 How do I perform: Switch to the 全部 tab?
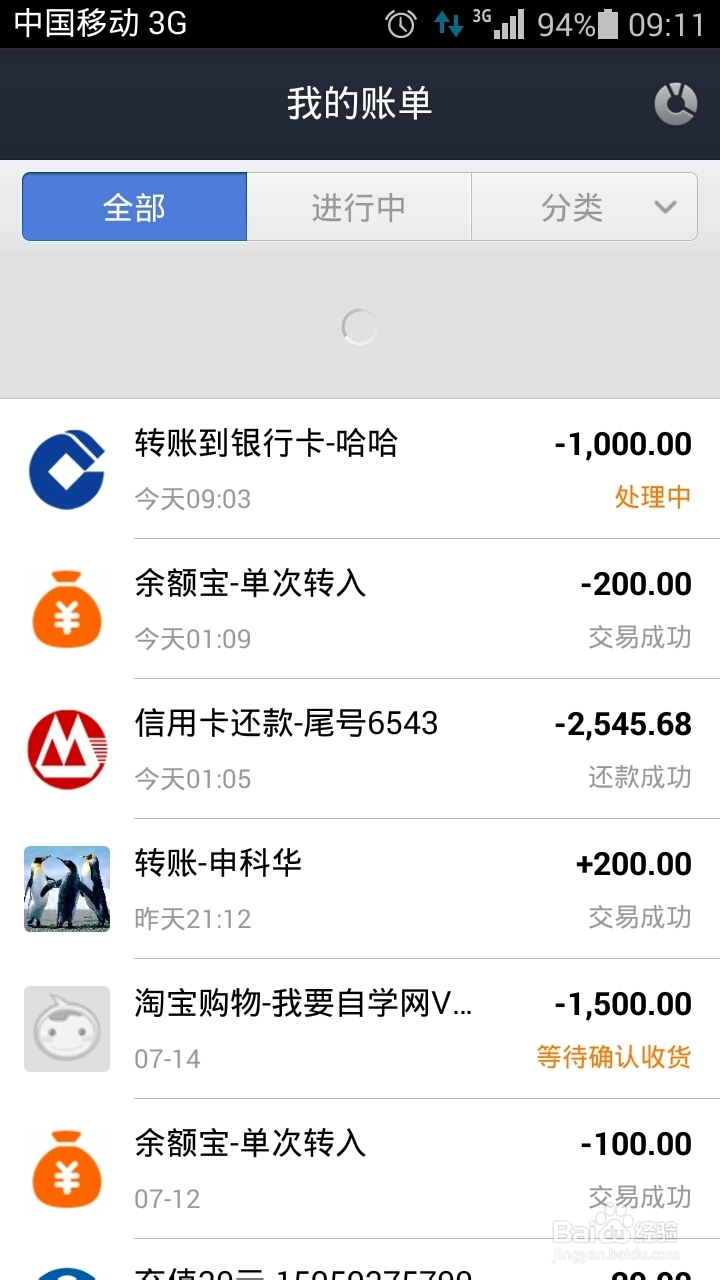pos(135,207)
